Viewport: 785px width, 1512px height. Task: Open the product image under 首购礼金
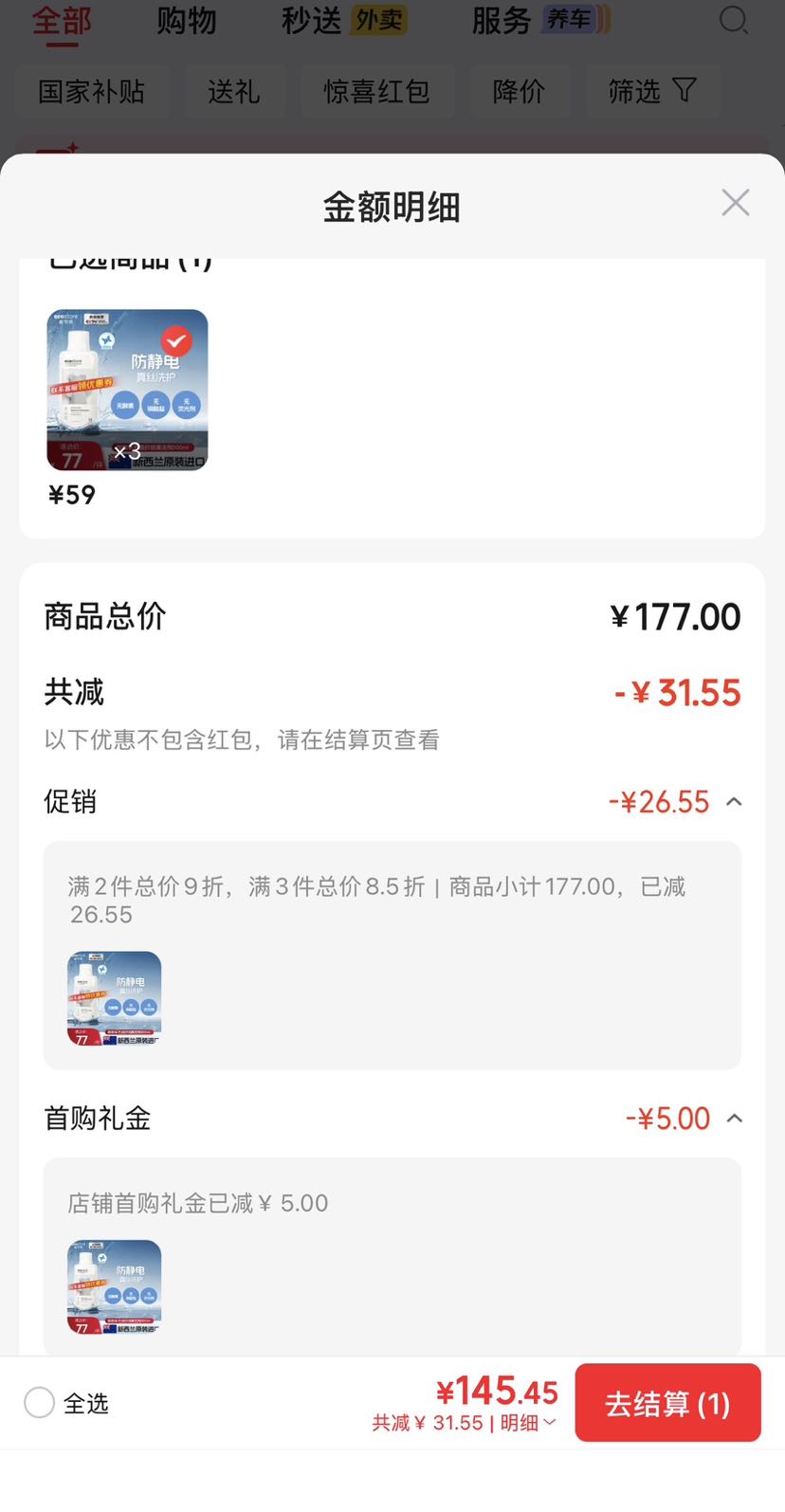(114, 1287)
